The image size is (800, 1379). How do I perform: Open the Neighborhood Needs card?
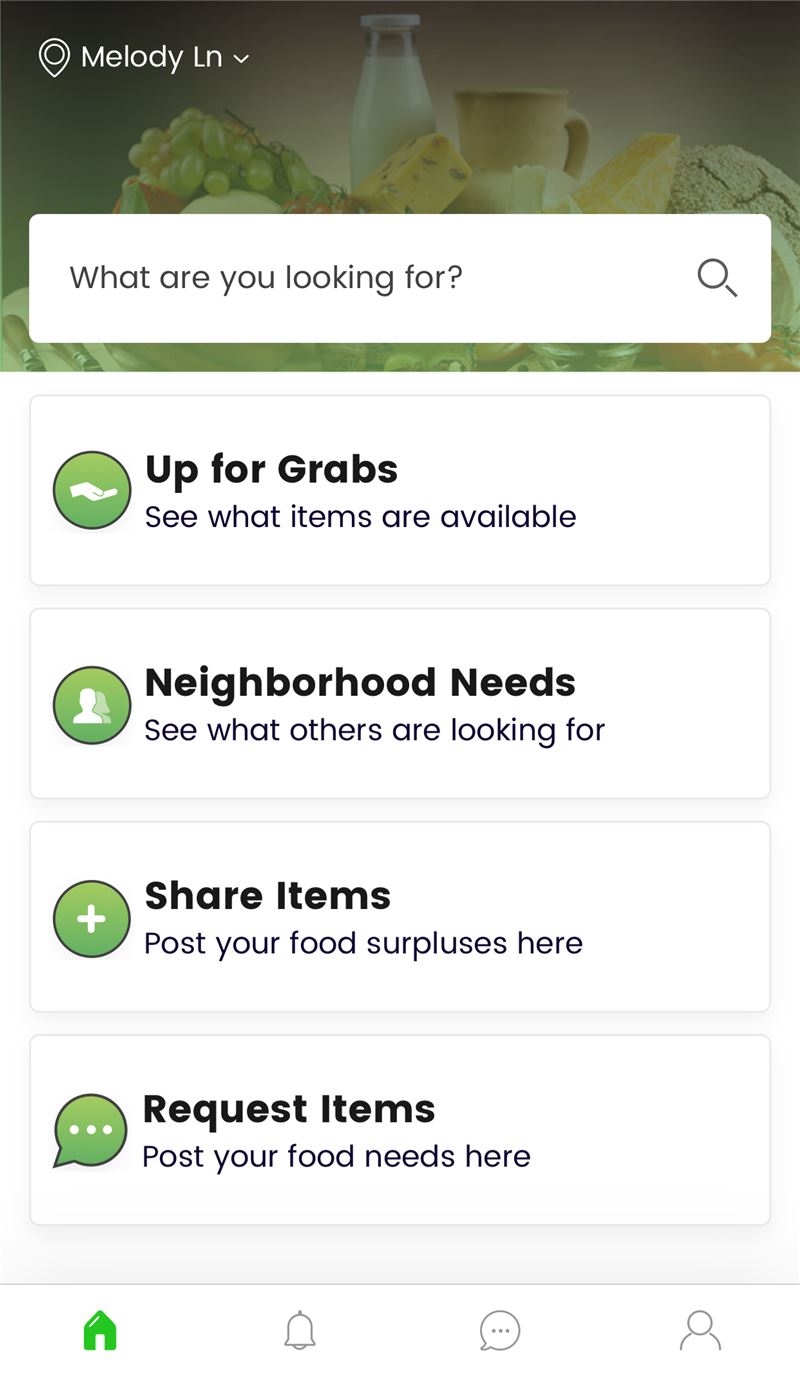click(400, 703)
